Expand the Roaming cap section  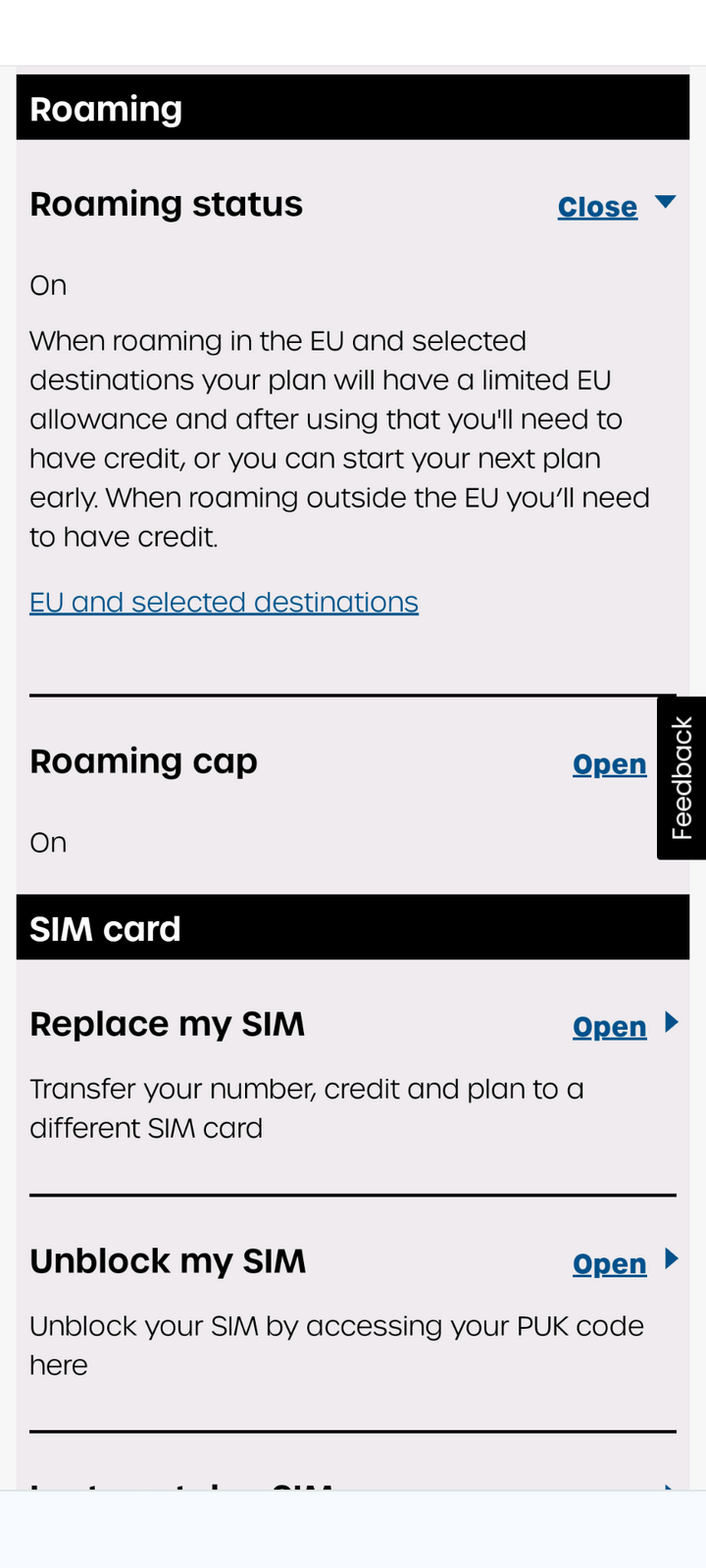tap(609, 764)
